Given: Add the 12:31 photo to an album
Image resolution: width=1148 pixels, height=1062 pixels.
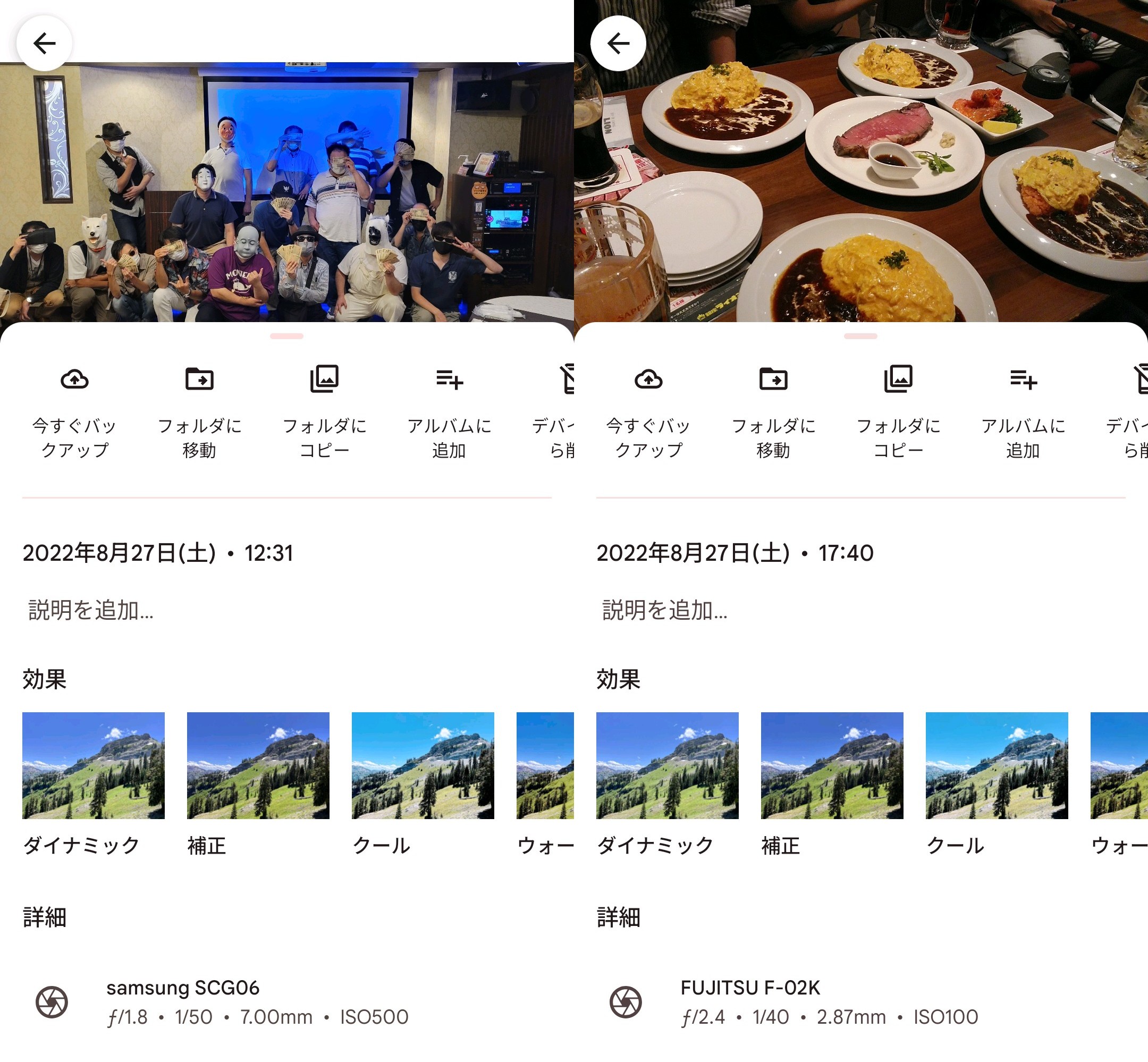Looking at the screenshot, I should pos(449,409).
